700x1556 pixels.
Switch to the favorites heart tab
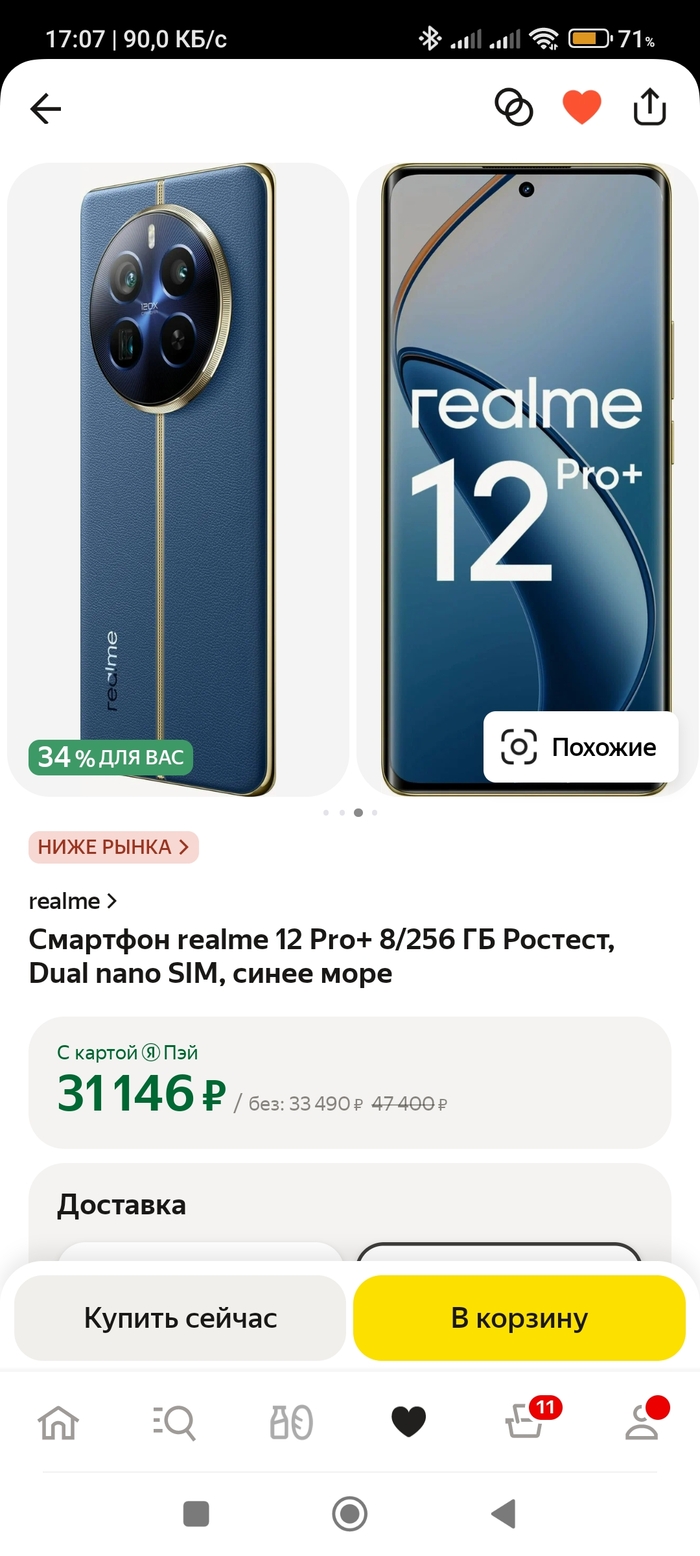[x=408, y=1421]
